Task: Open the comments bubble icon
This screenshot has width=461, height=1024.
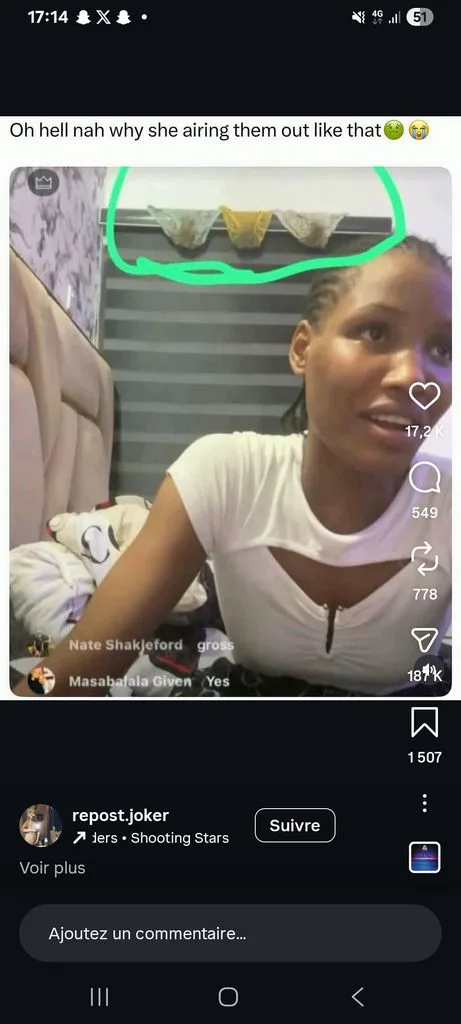Action: tap(424, 480)
